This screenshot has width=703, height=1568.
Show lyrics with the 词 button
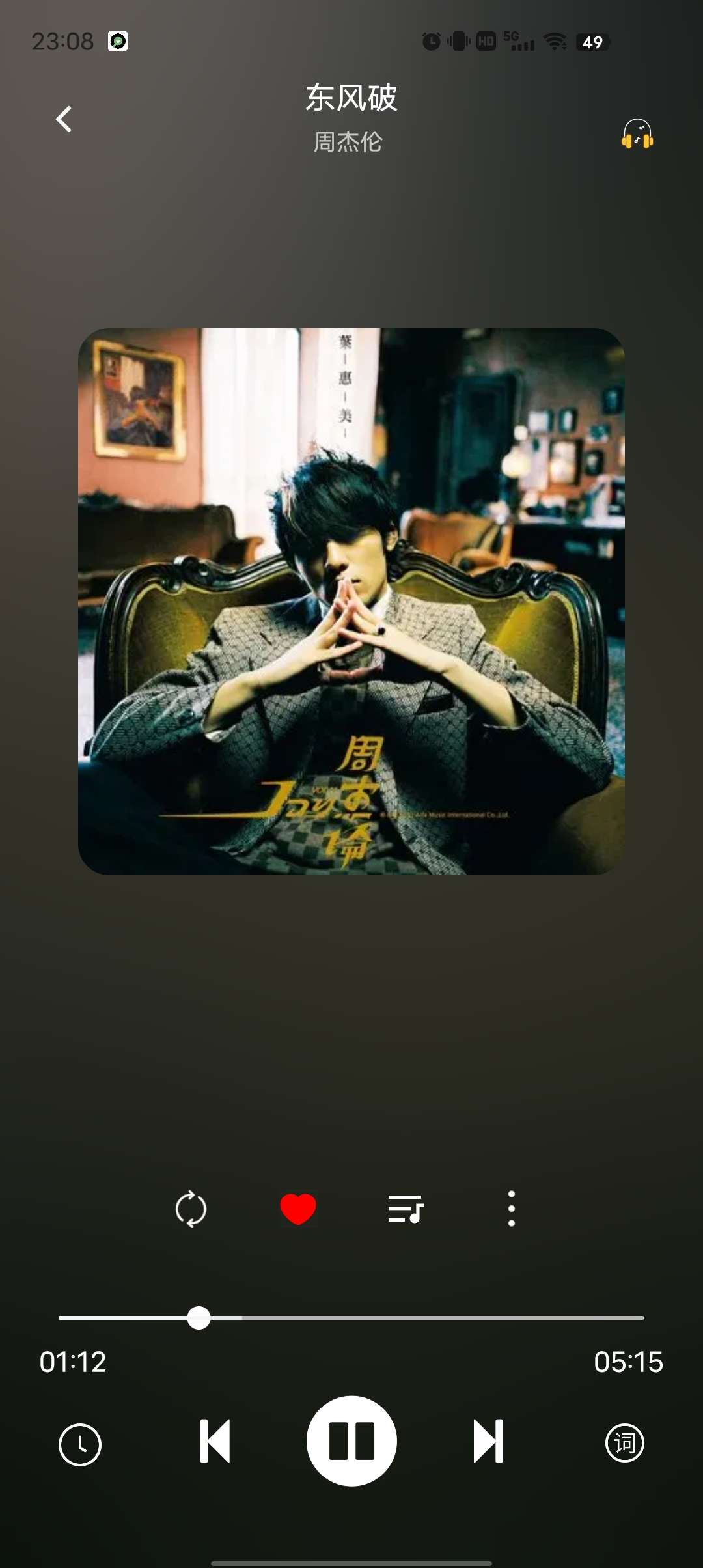click(x=624, y=1443)
